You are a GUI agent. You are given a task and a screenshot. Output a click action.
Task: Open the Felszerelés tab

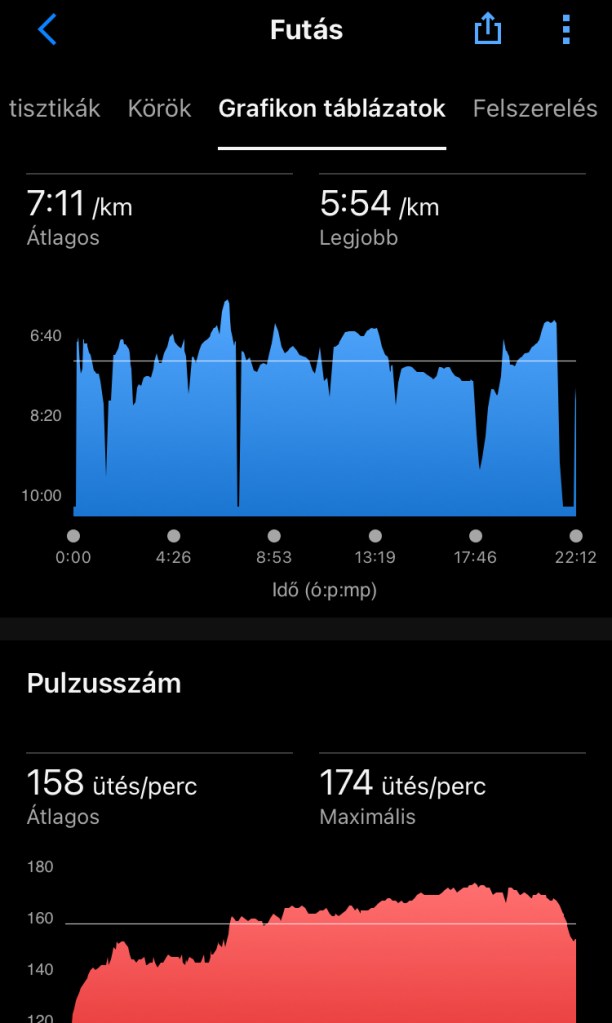pyautogui.click(x=535, y=109)
